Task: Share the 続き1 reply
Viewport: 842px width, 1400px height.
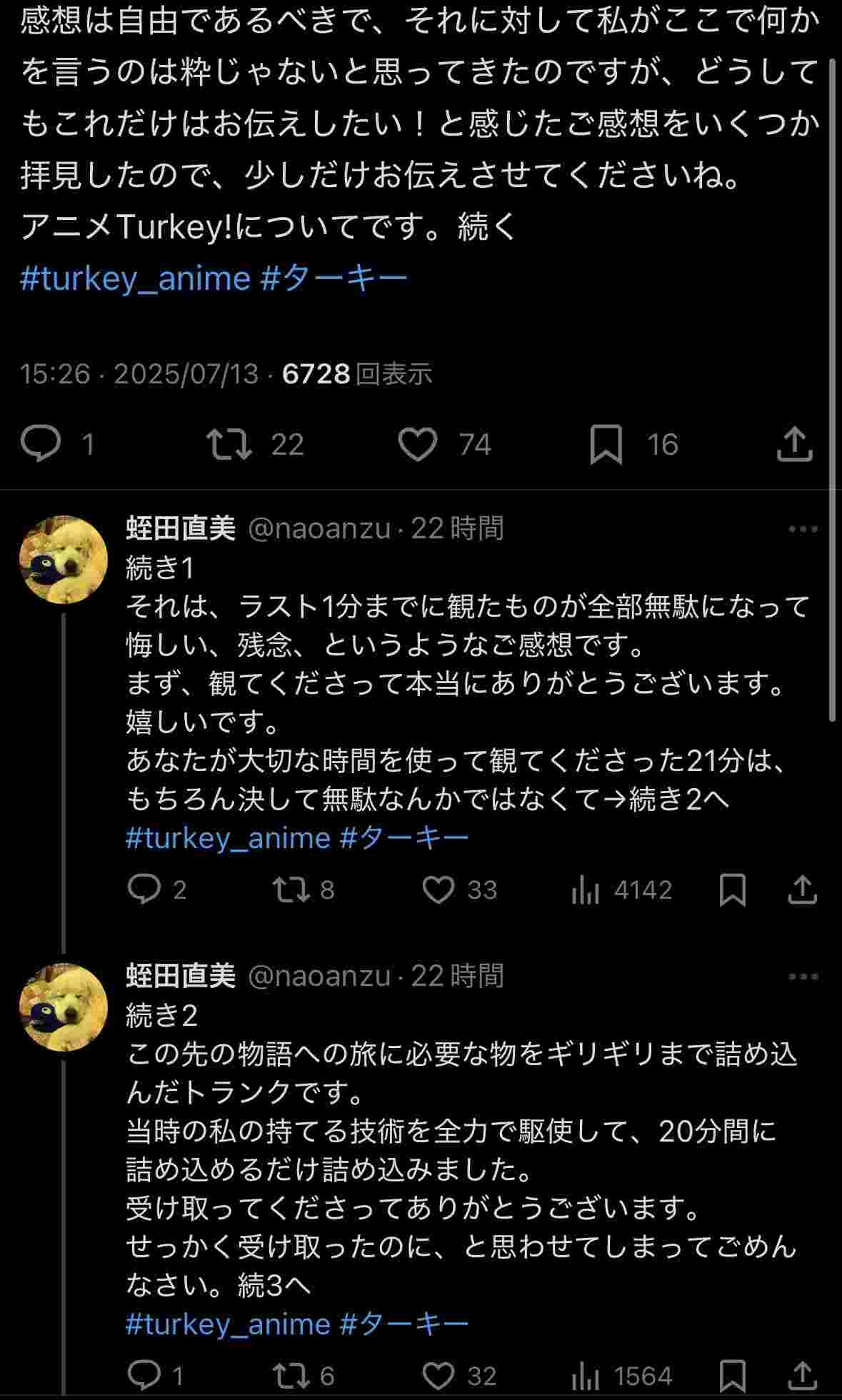Action: click(802, 890)
